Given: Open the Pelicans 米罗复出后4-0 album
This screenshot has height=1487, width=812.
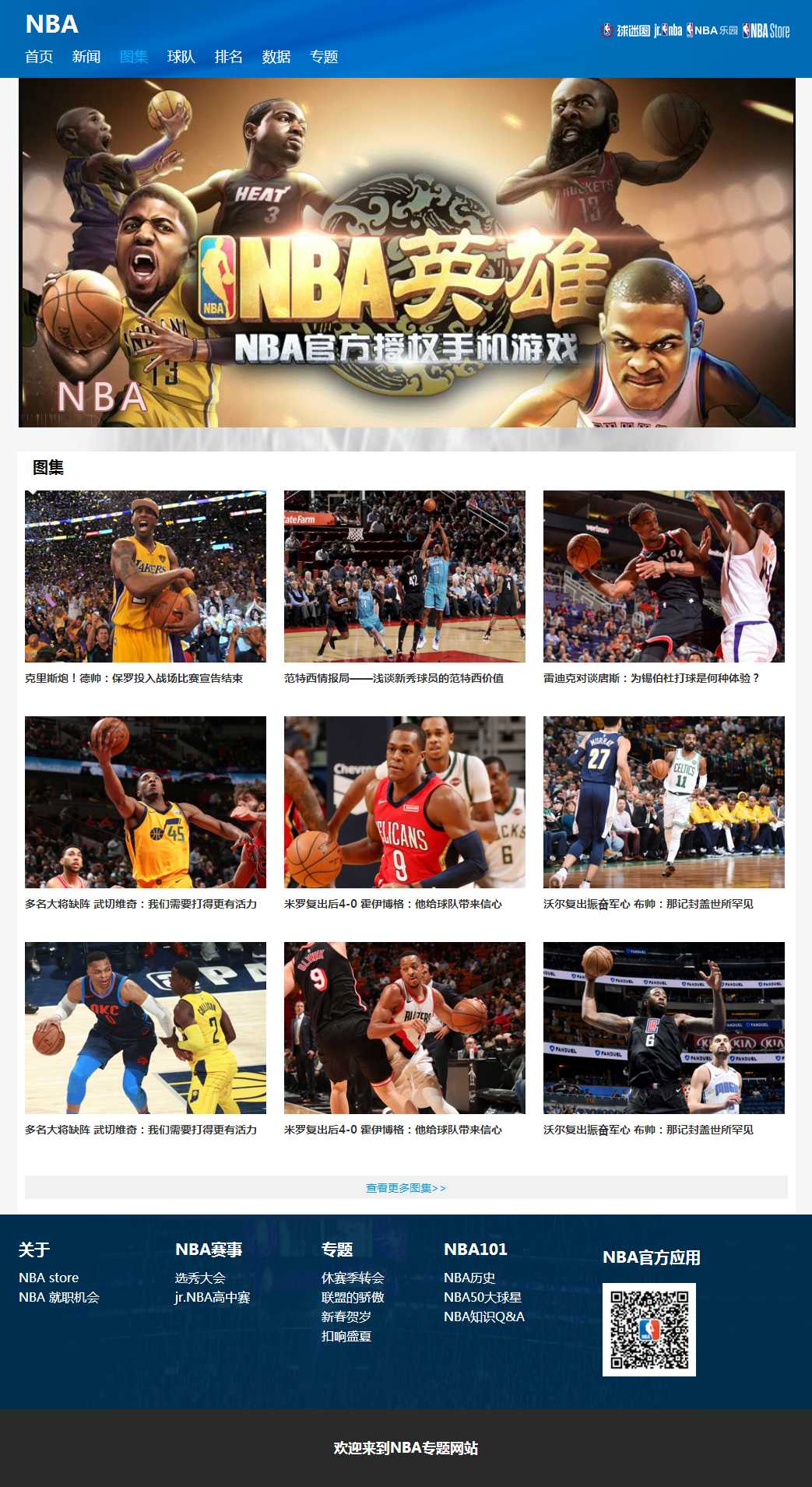Looking at the screenshot, I should pos(405,802).
